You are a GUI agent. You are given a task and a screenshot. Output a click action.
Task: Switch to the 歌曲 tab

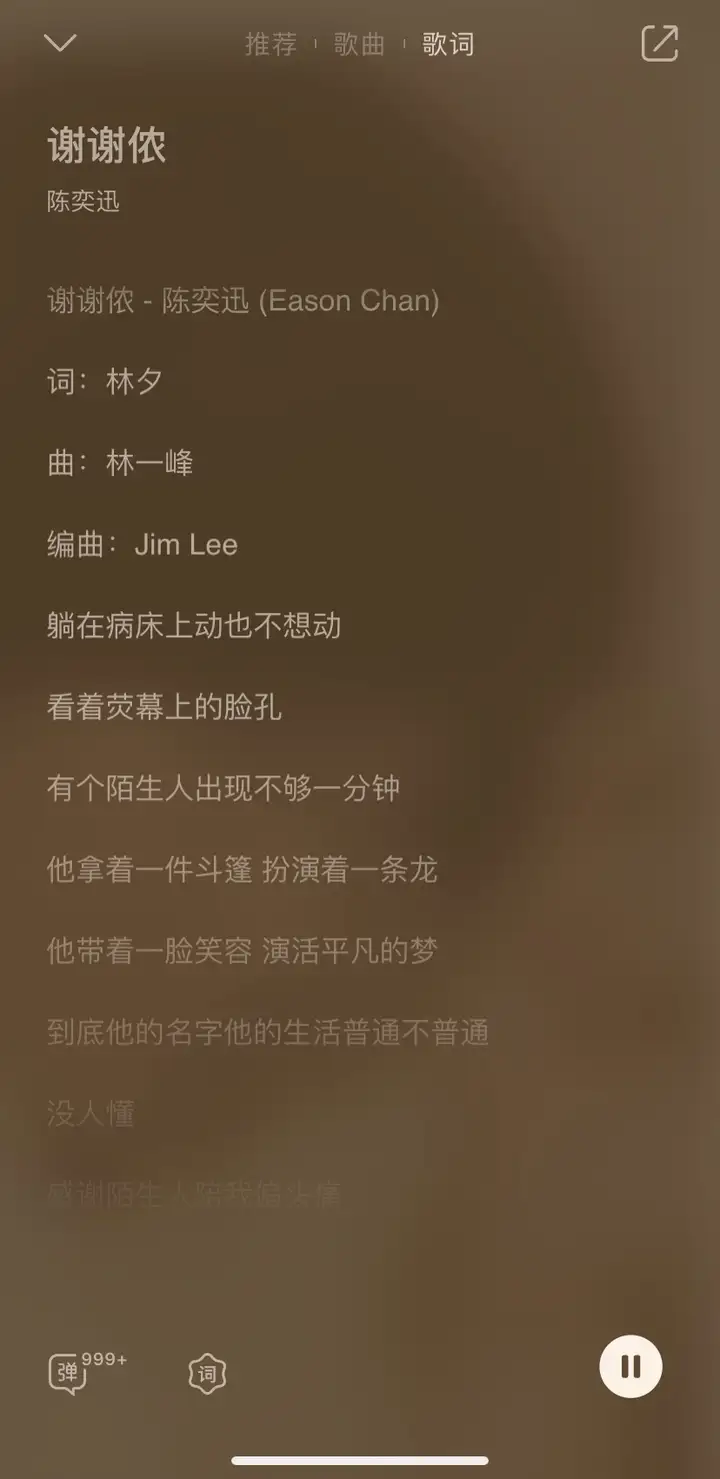pyautogui.click(x=359, y=44)
